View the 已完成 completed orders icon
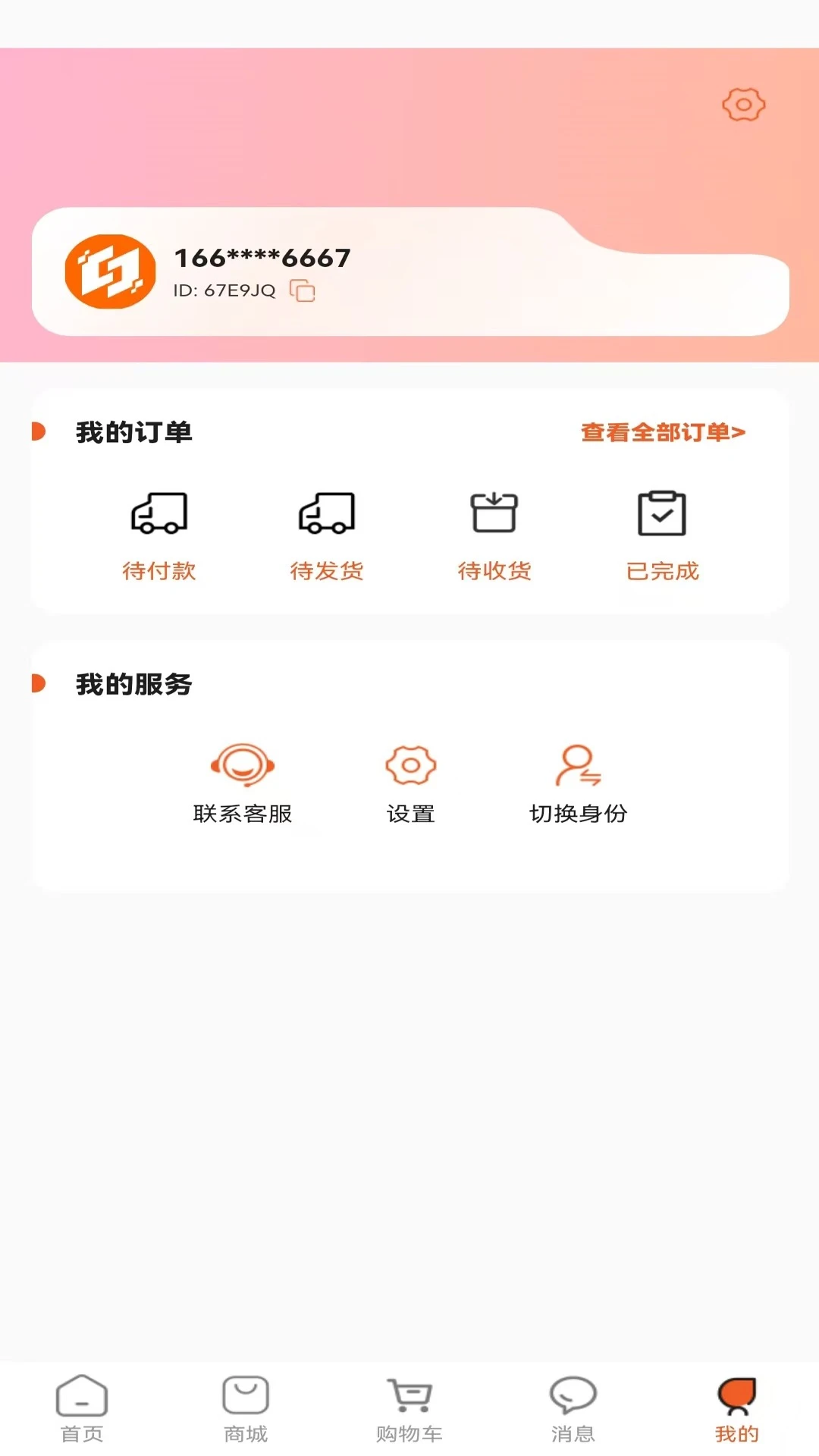This screenshot has height=1456, width=819. pyautogui.click(x=662, y=514)
